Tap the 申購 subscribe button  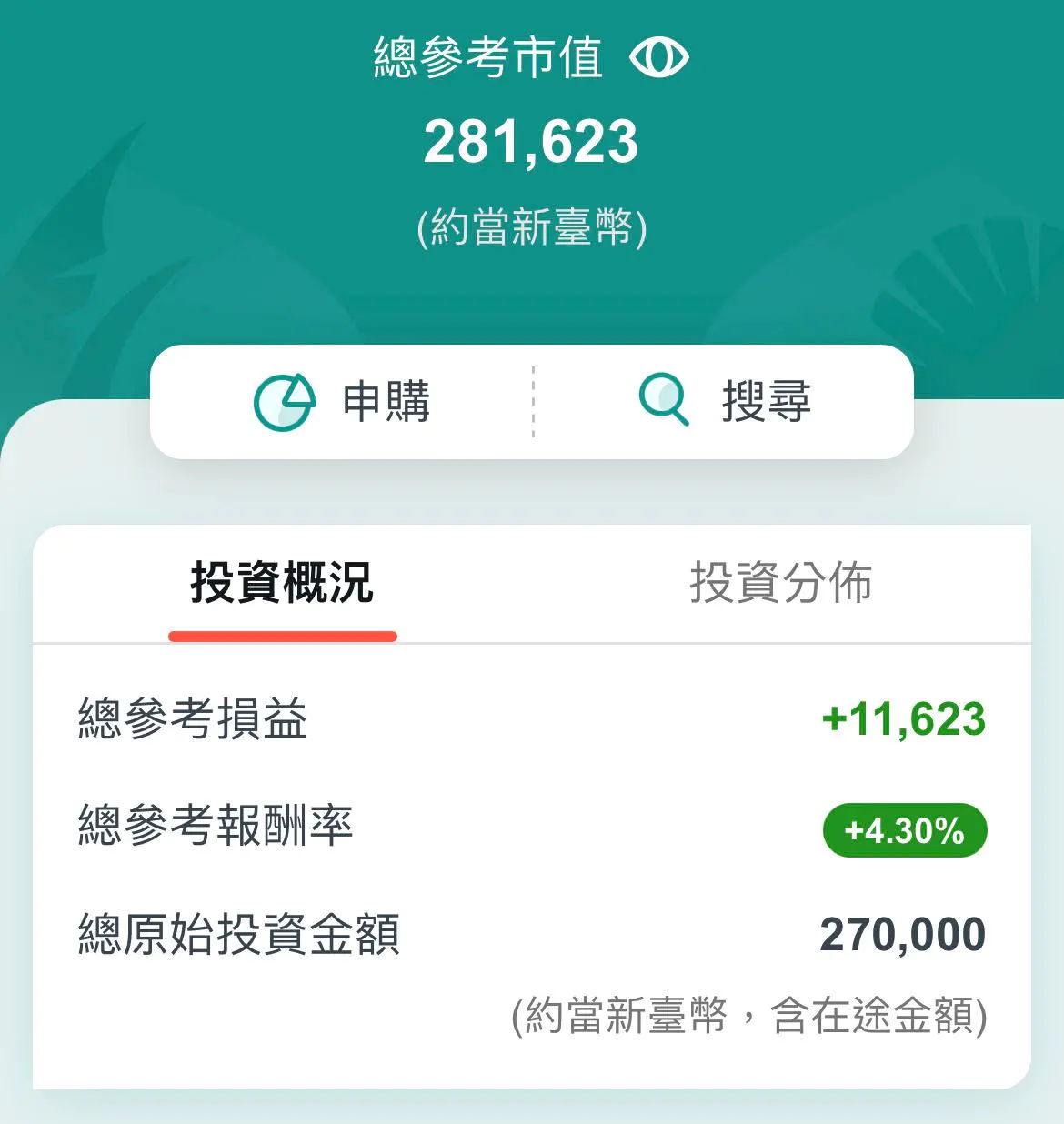pos(342,401)
